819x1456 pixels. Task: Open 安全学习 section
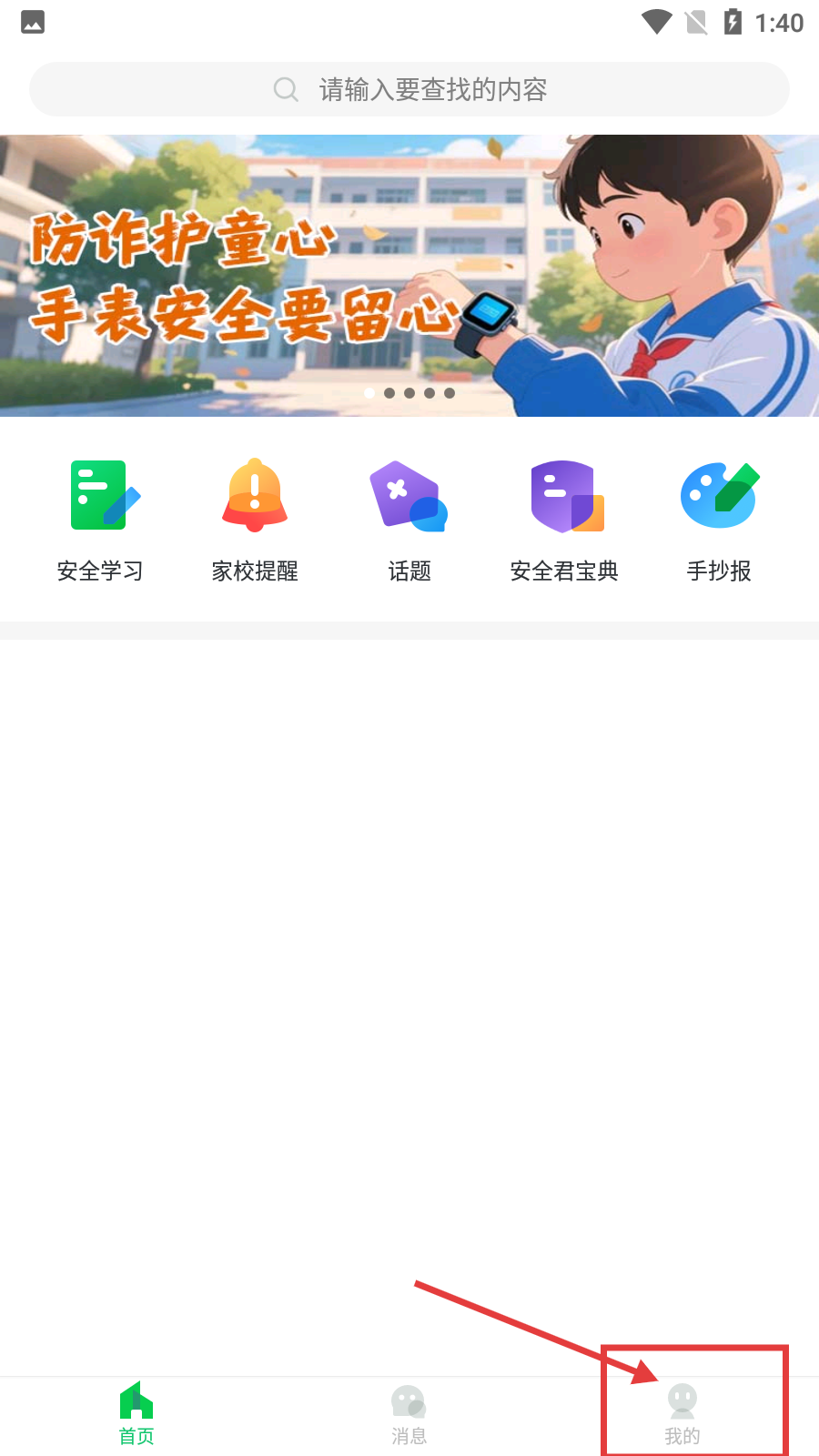pyautogui.click(x=100, y=521)
